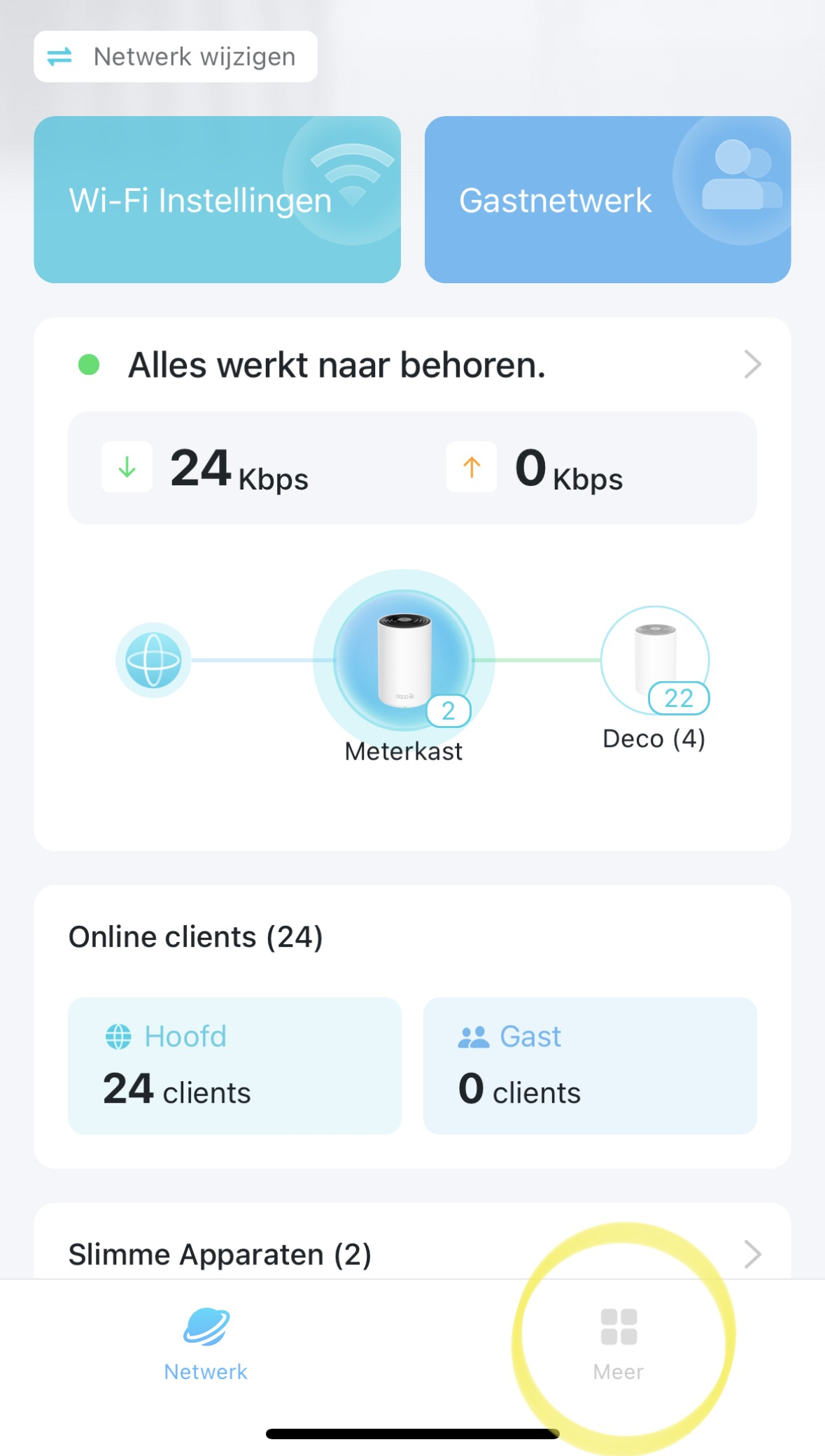The image size is (825, 1456).
Task: View the Gast network clients
Action: pyautogui.click(x=590, y=1066)
